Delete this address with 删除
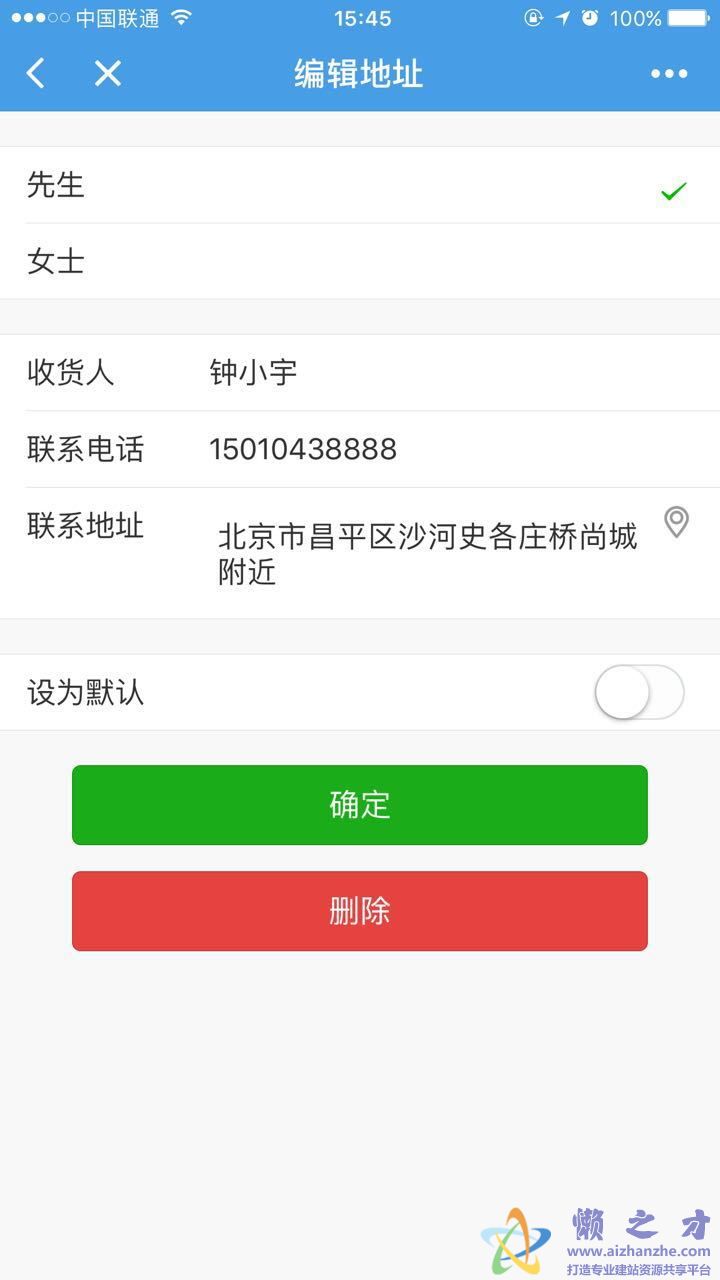 coord(360,911)
